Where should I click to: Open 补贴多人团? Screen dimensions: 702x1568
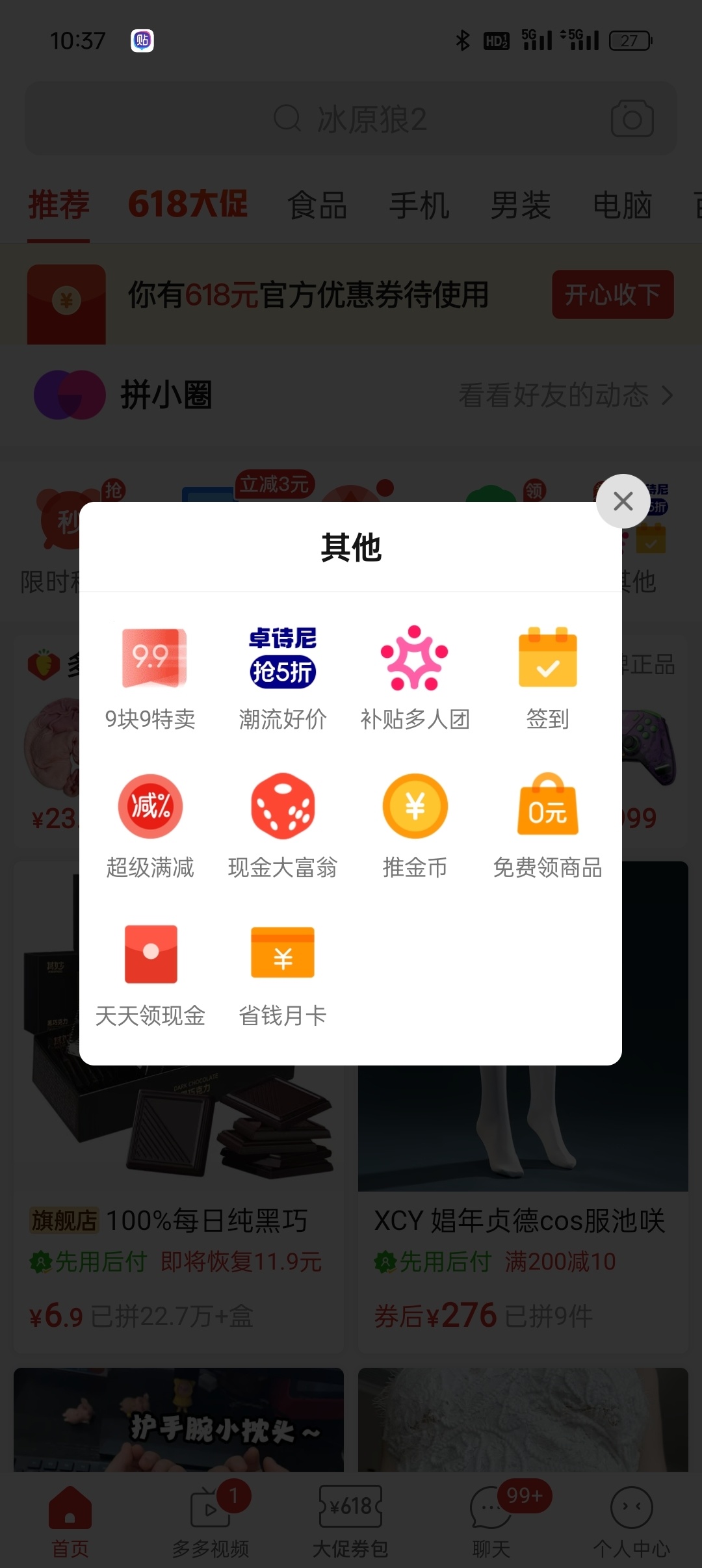pyautogui.click(x=415, y=676)
